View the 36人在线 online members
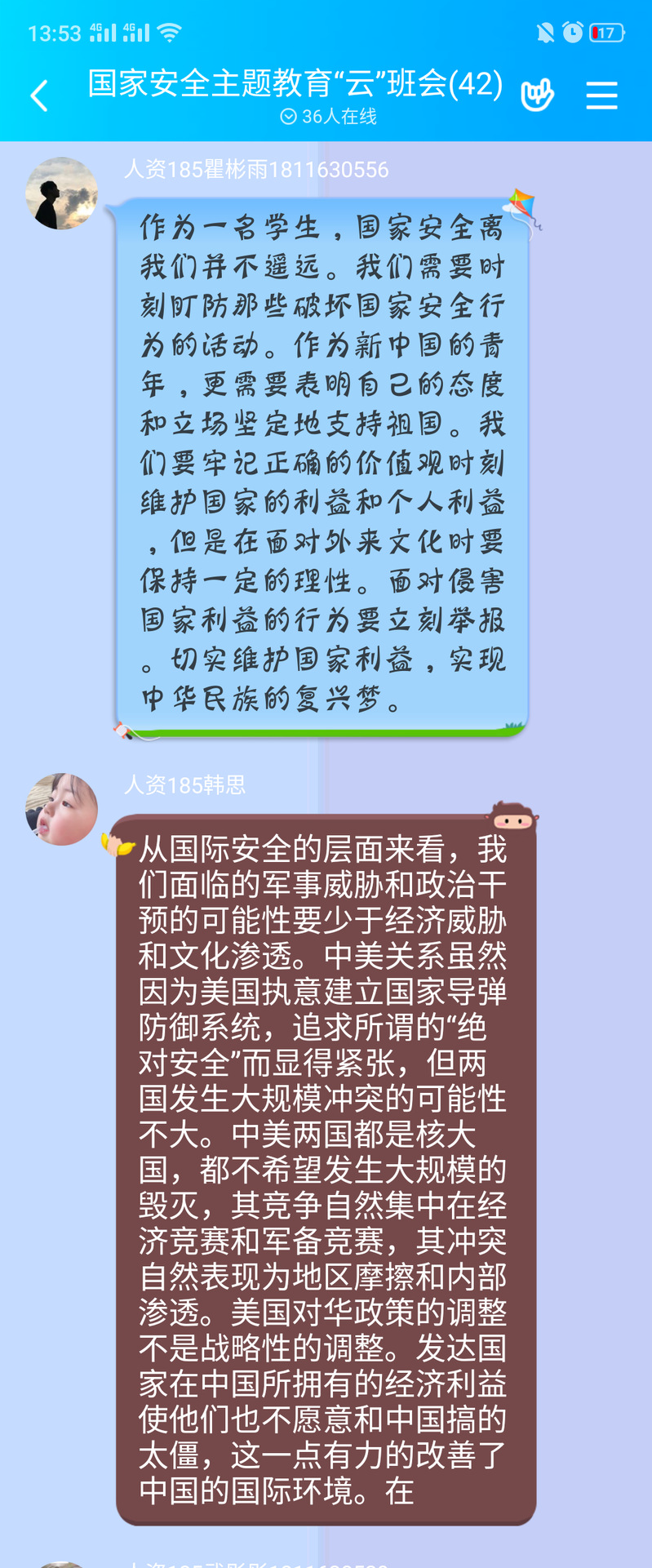 [x=329, y=117]
